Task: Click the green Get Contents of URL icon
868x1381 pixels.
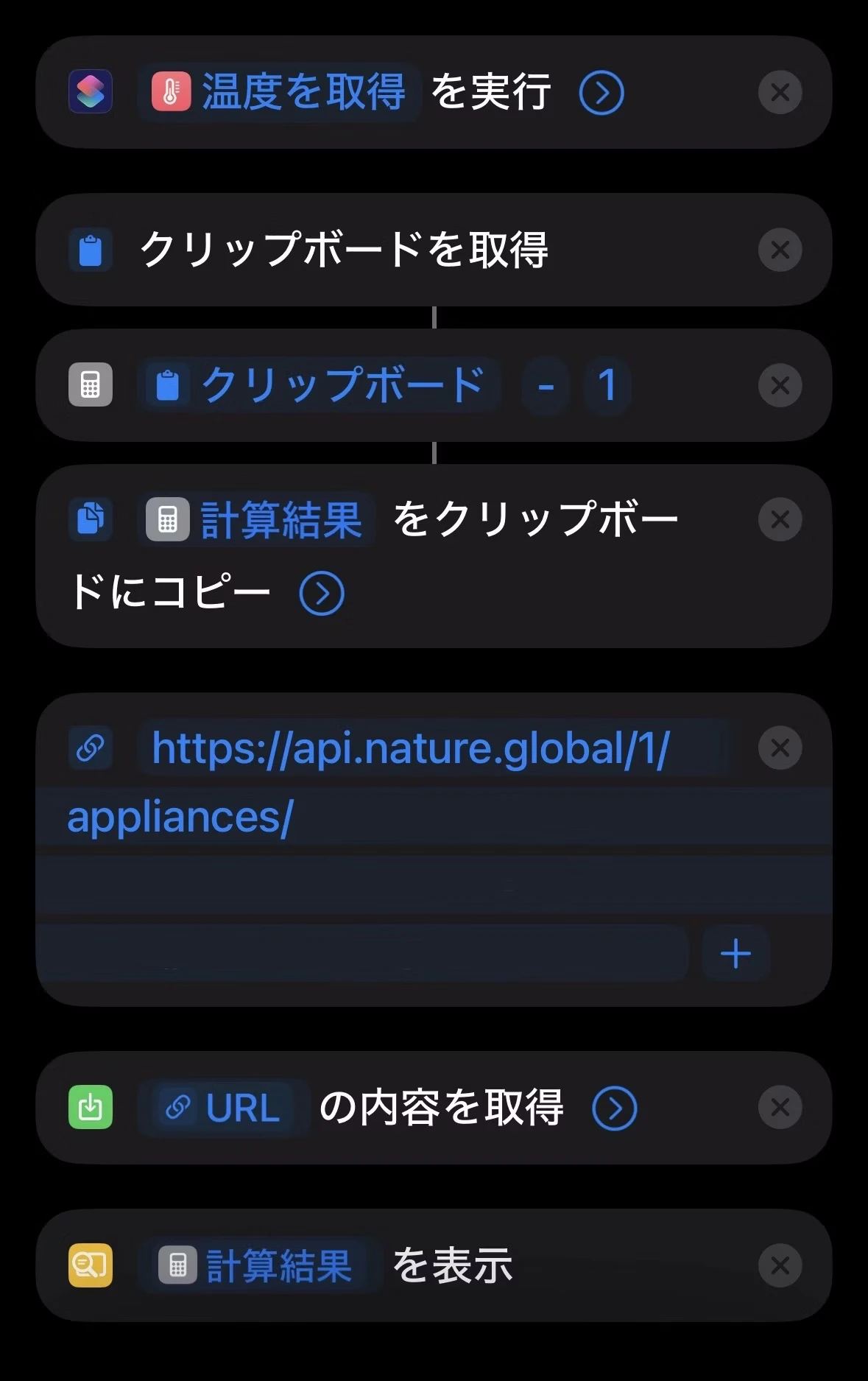Action: coord(89,1107)
